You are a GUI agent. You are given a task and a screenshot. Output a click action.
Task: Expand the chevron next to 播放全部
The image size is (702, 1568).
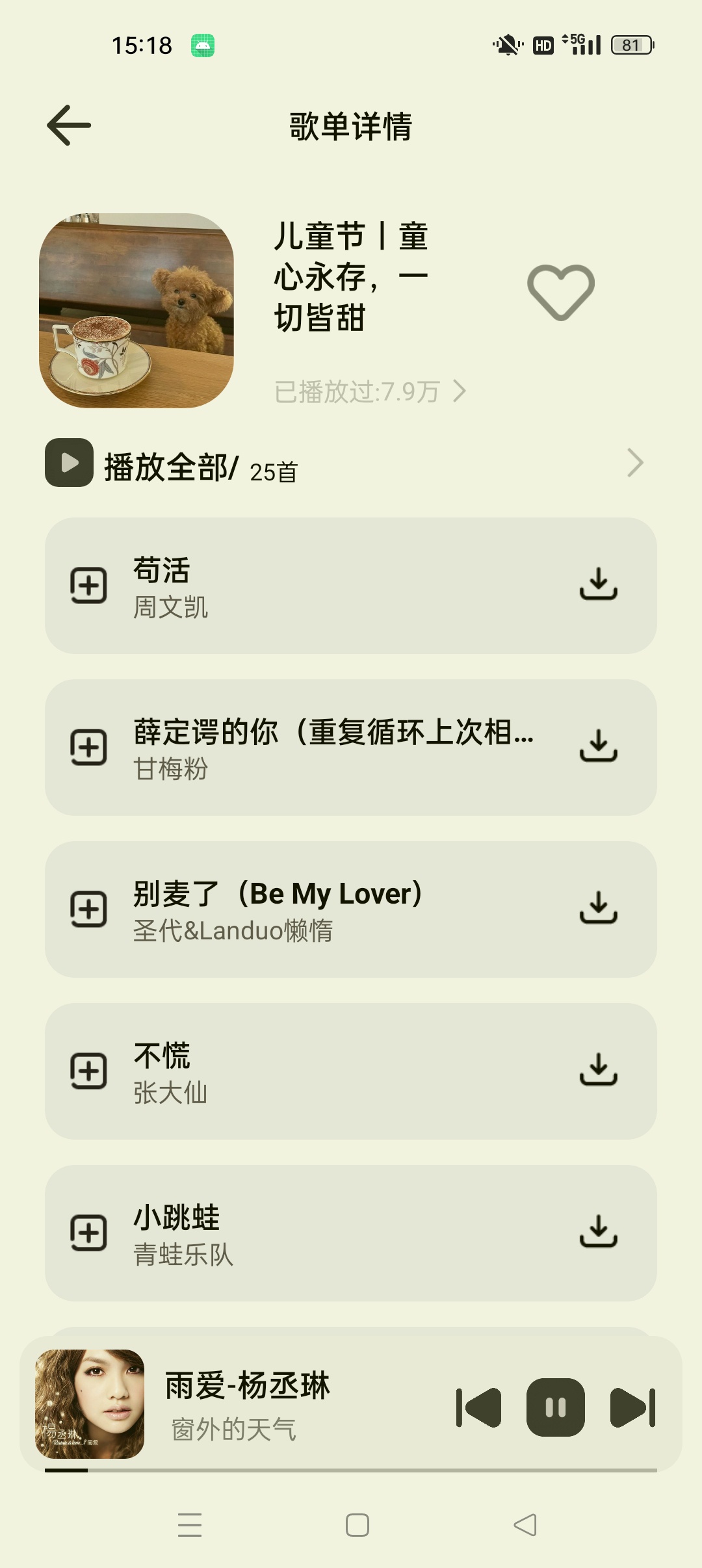(x=635, y=463)
